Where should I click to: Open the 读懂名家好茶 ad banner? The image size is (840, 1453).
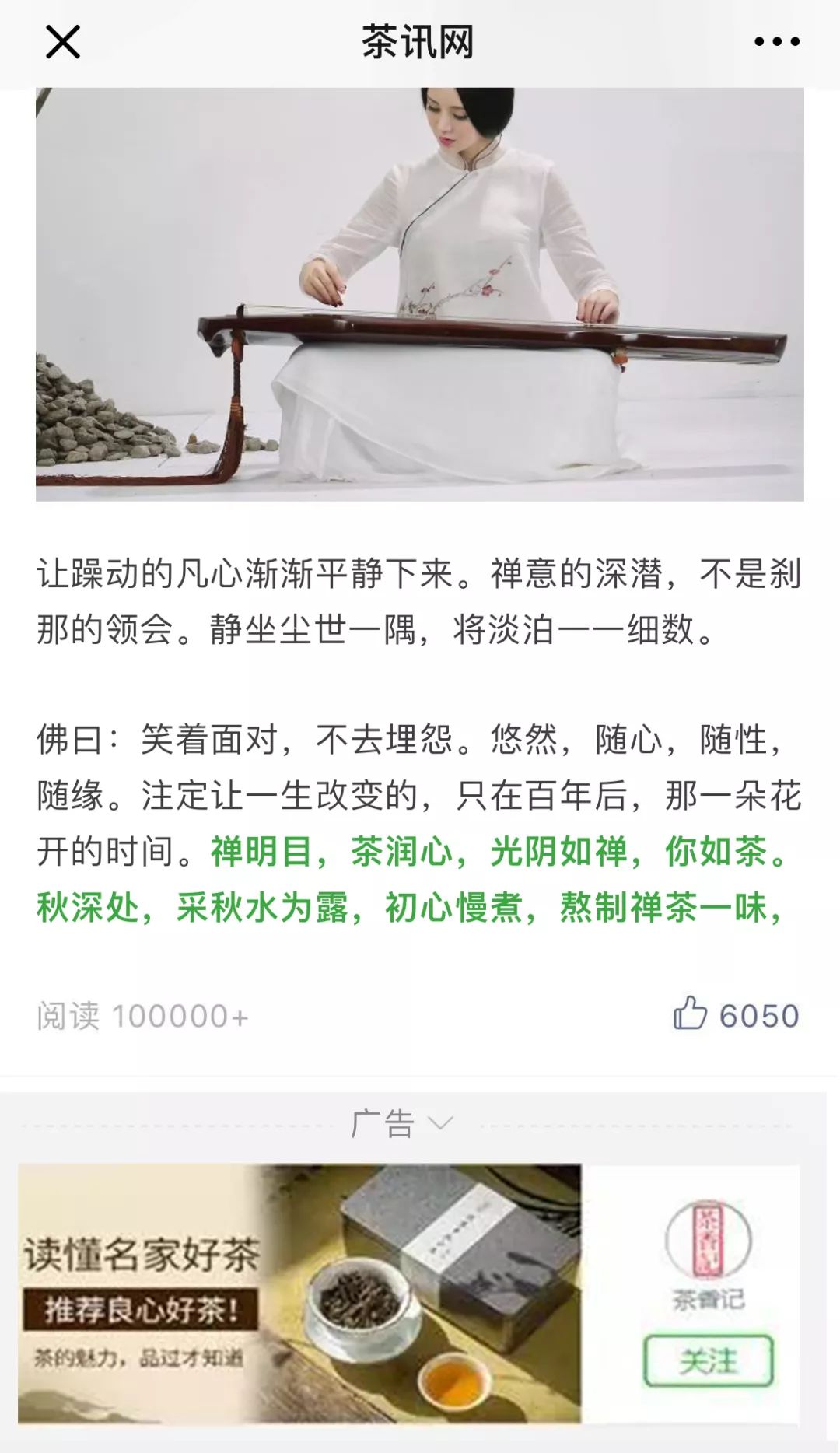pos(299,1293)
